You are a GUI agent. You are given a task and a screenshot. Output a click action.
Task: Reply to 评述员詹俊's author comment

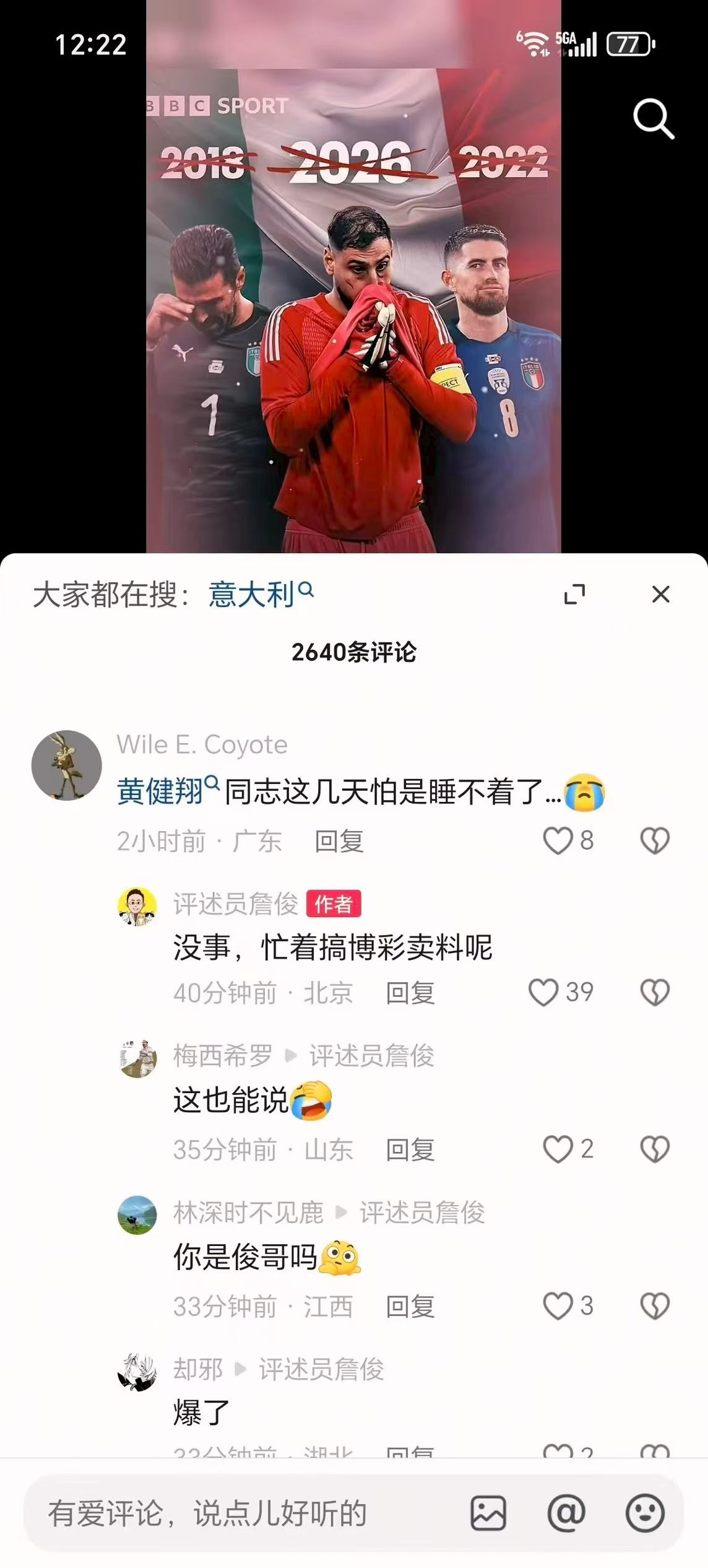[410, 993]
